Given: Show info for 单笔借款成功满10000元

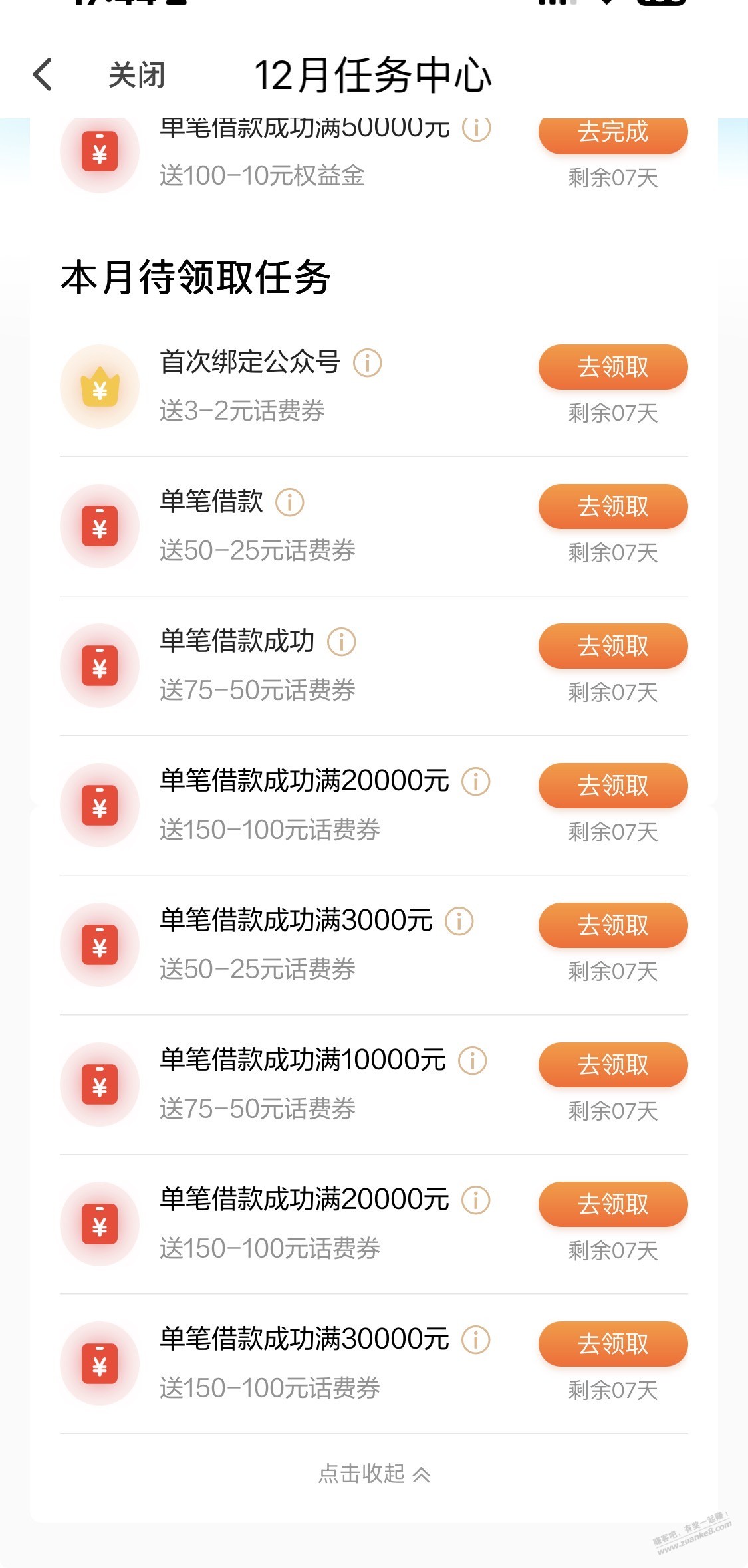Looking at the screenshot, I should [x=473, y=1061].
